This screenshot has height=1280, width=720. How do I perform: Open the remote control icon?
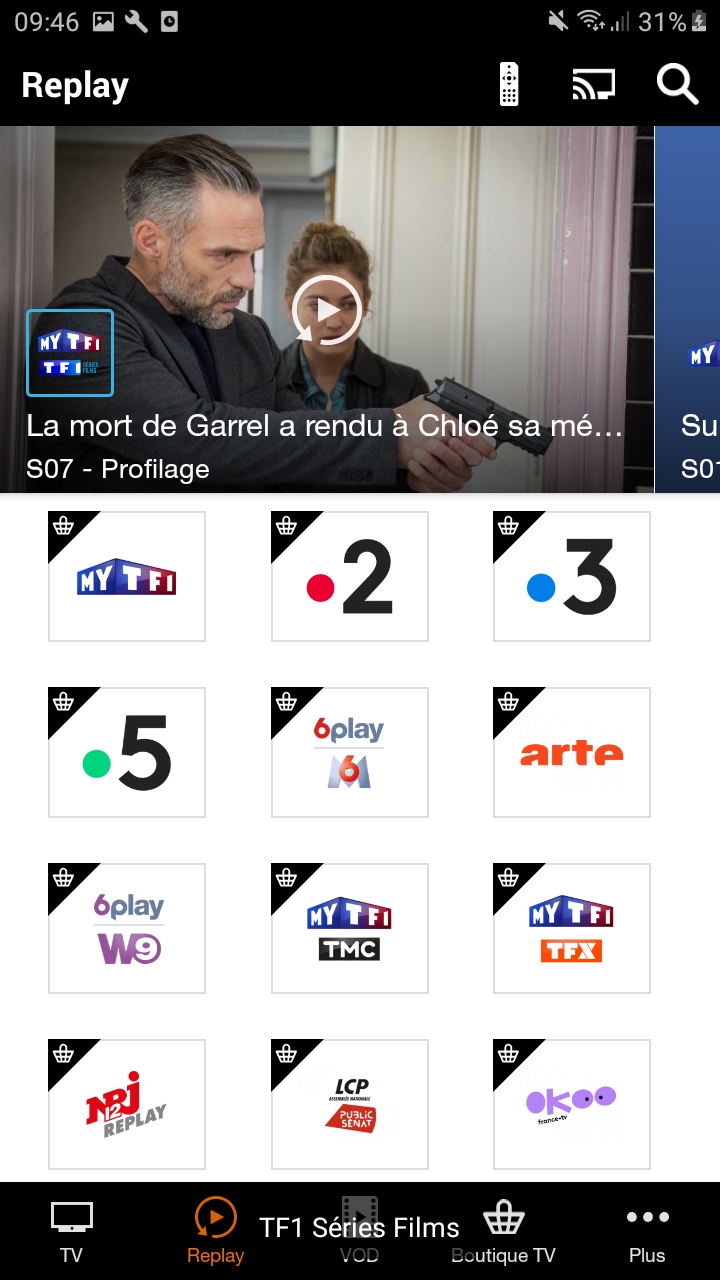[509, 85]
